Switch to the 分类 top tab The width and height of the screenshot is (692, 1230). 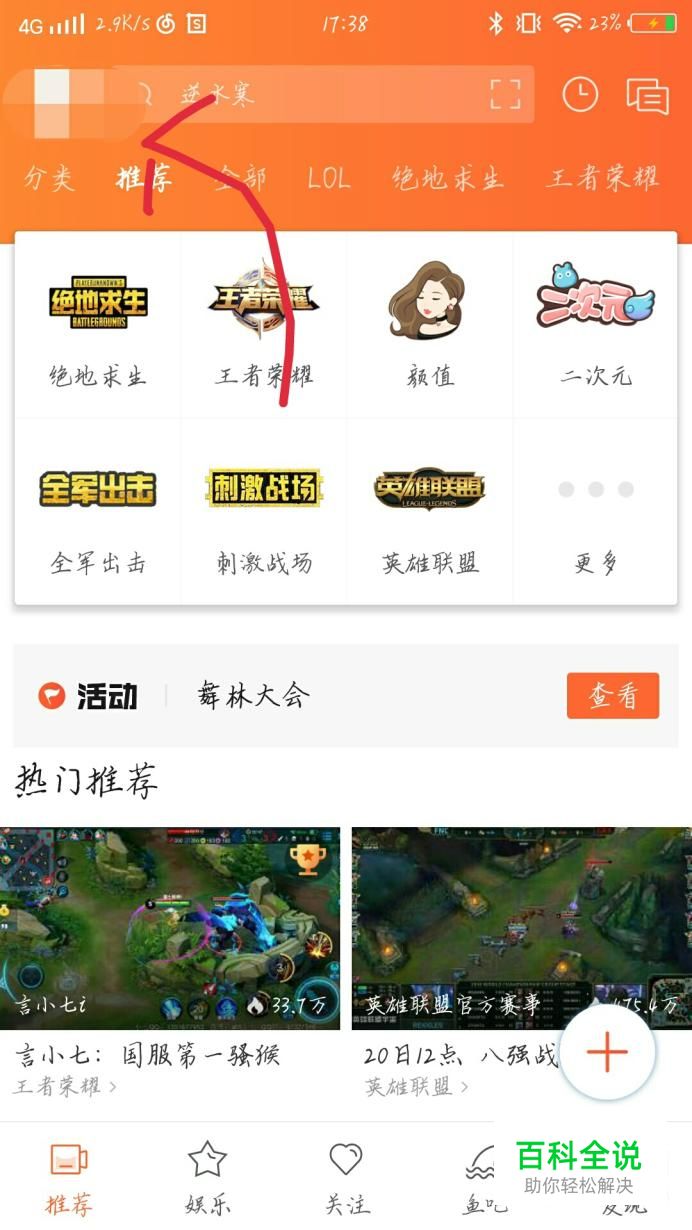49,179
